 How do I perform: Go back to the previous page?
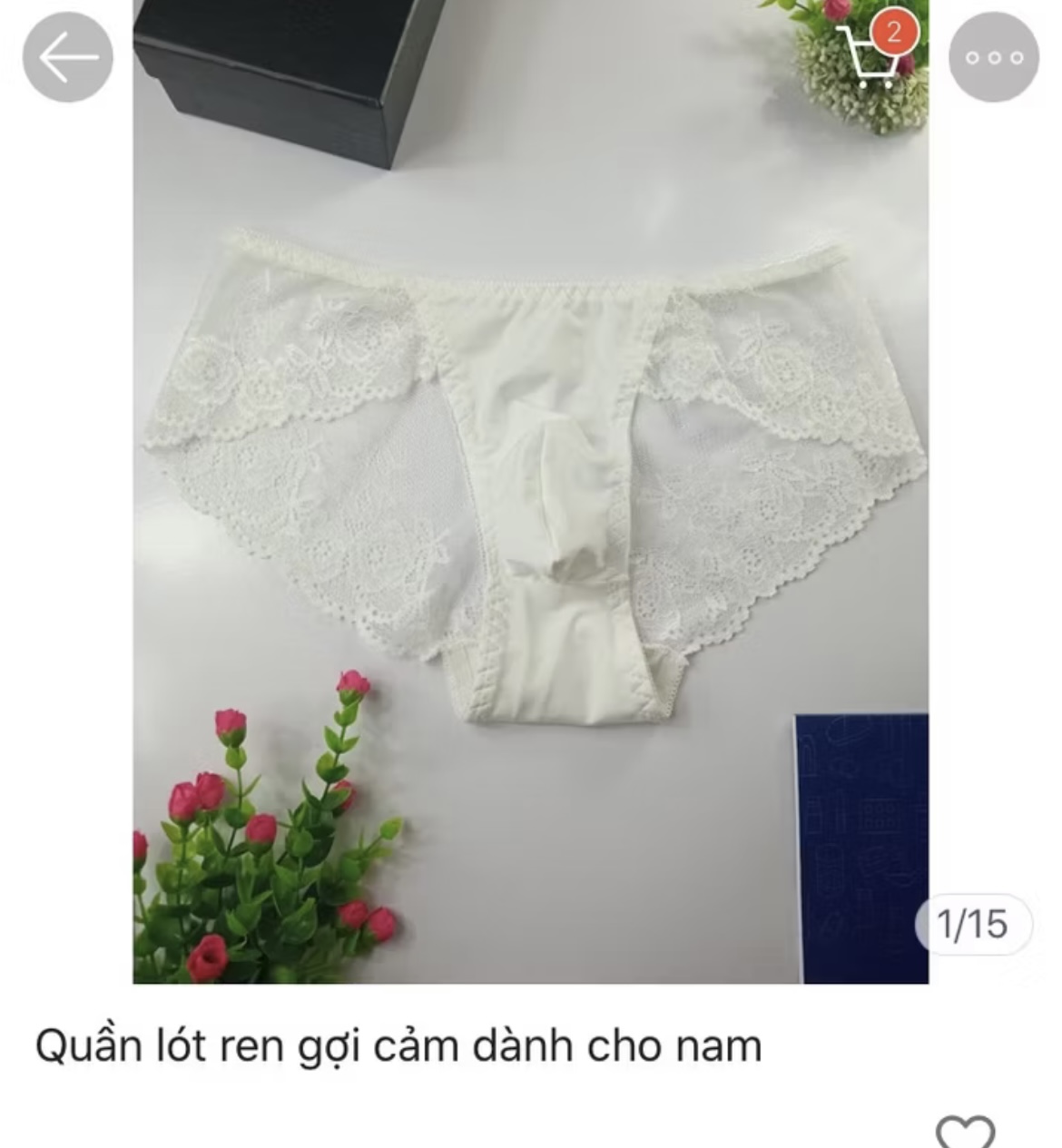tap(67, 57)
